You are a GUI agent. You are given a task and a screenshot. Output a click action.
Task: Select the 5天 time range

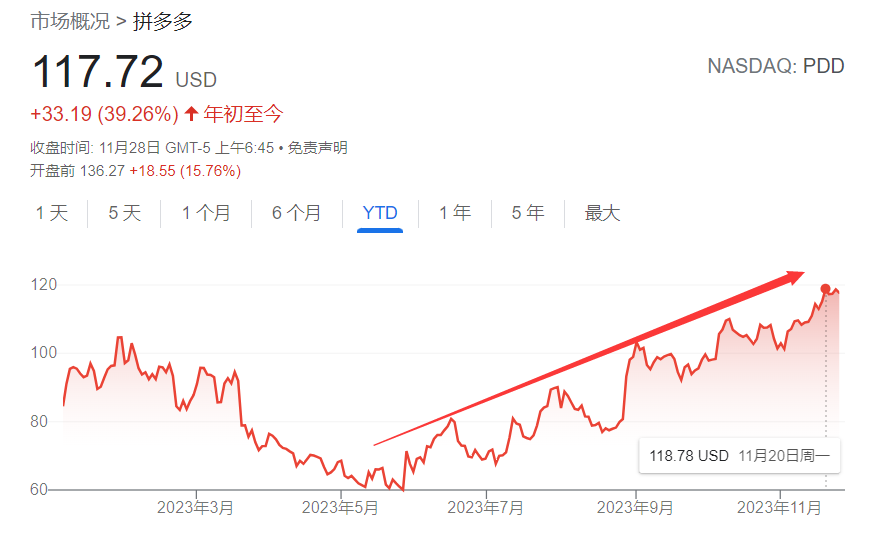click(125, 213)
